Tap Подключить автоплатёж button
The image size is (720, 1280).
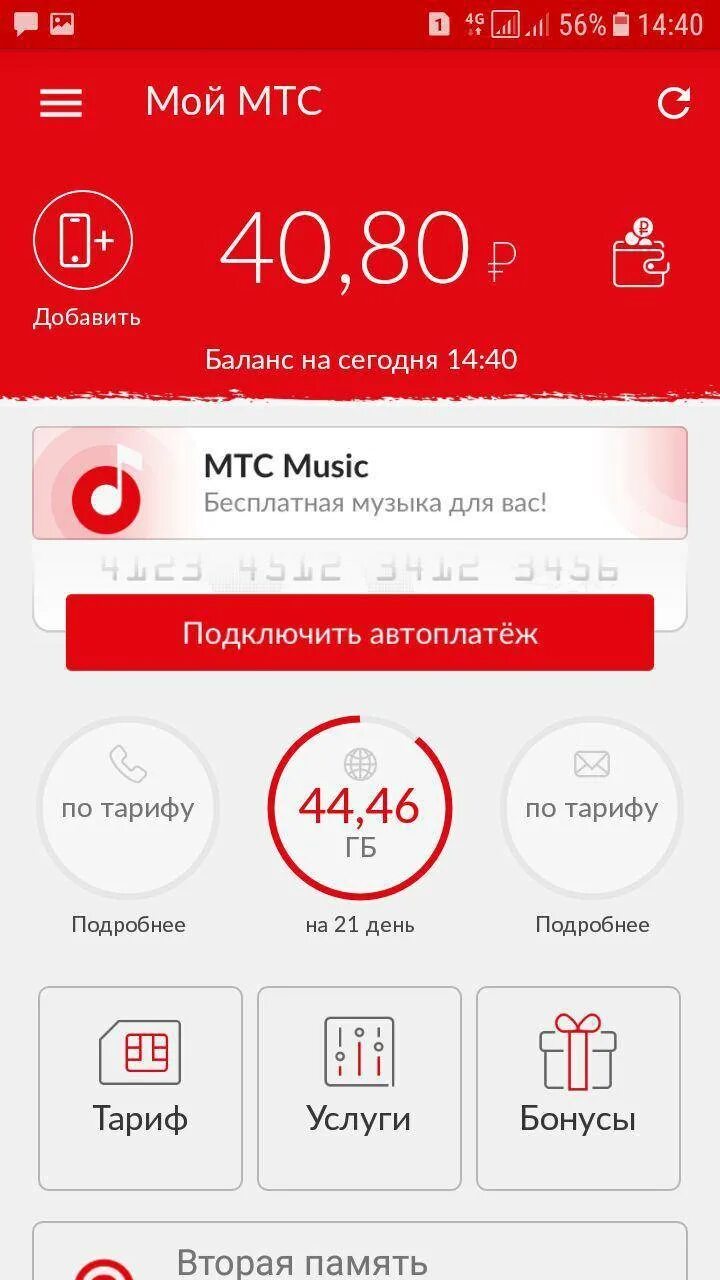360,633
